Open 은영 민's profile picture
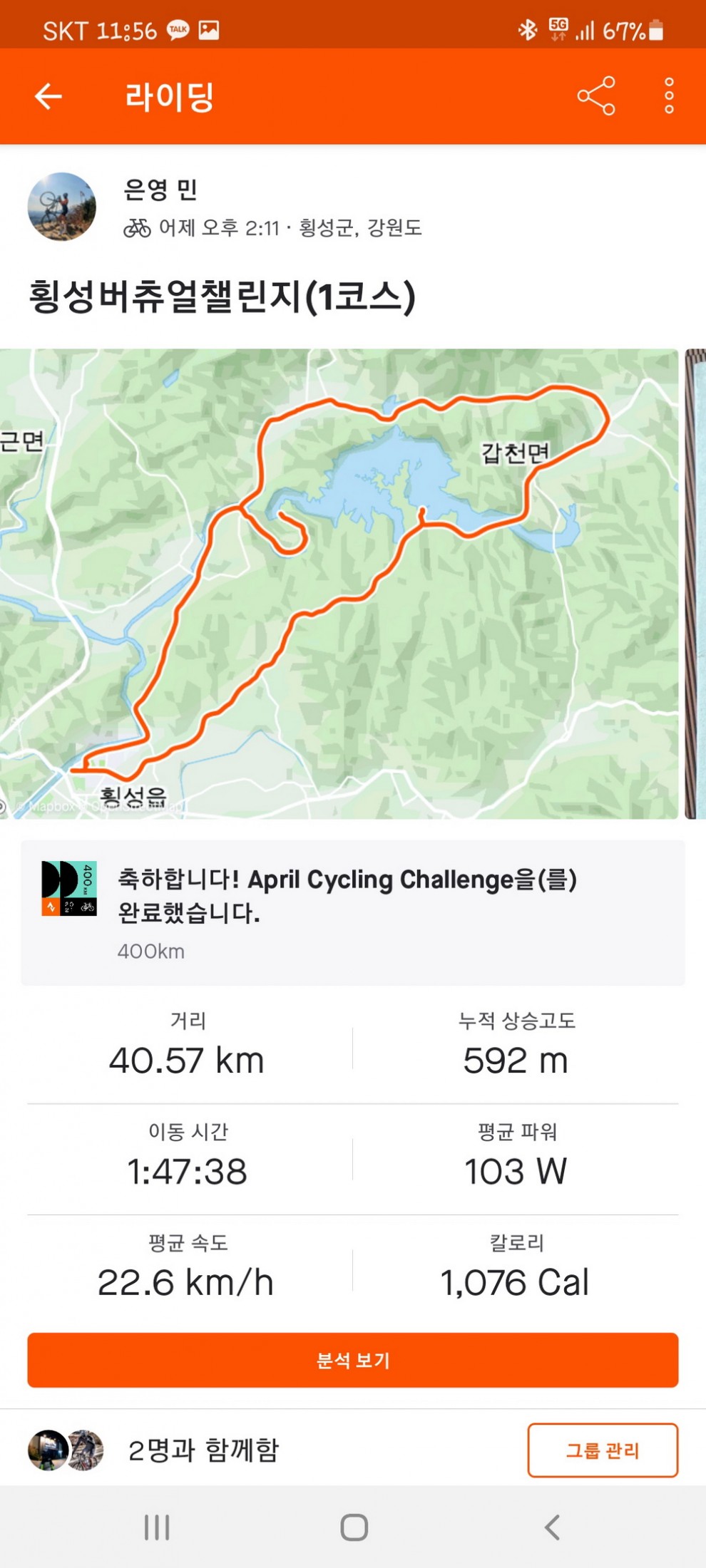The height and width of the screenshot is (1568, 706). click(x=61, y=207)
